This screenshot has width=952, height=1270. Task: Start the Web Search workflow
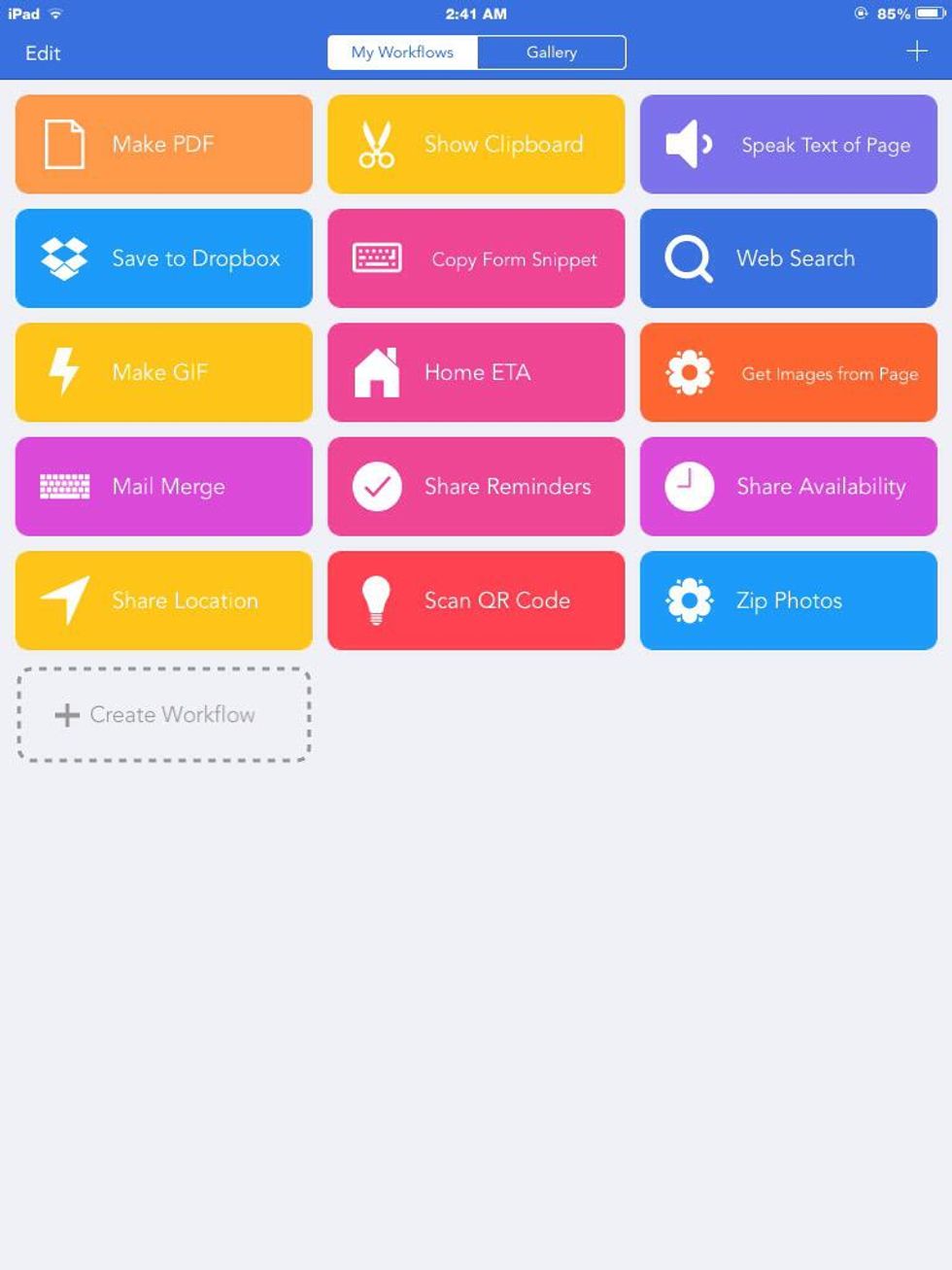[788, 258]
